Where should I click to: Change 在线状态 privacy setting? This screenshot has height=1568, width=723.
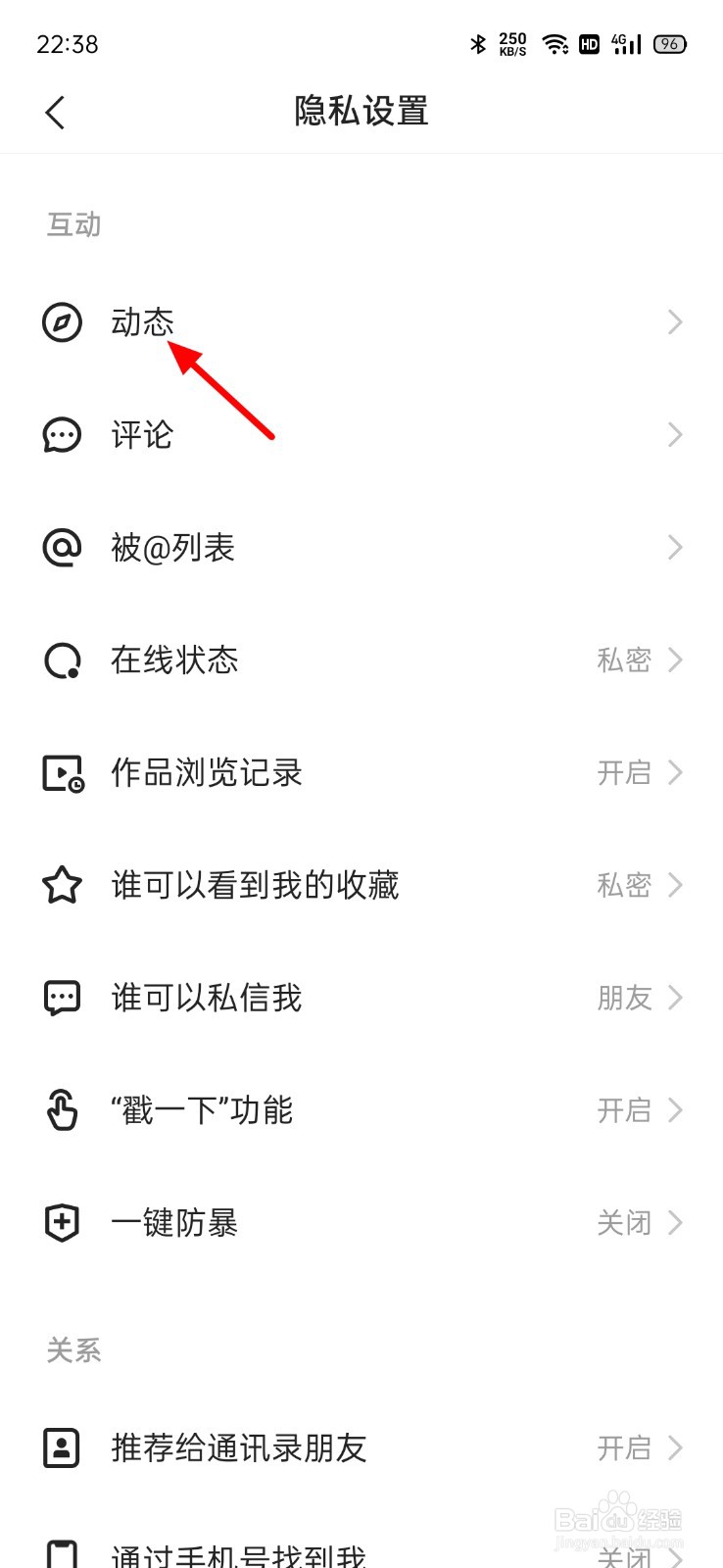361,661
